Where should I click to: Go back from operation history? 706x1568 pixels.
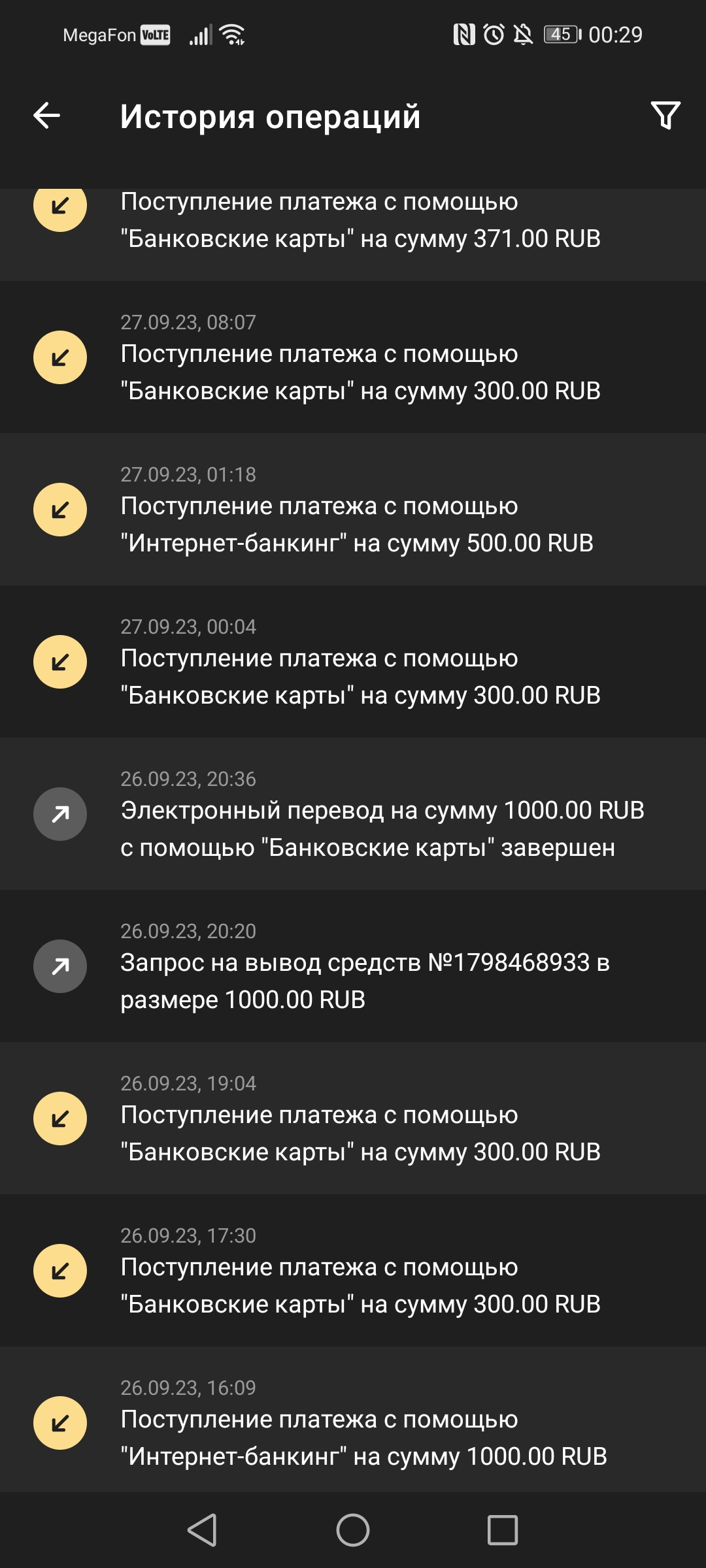pyautogui.click(x=47, y=116)
